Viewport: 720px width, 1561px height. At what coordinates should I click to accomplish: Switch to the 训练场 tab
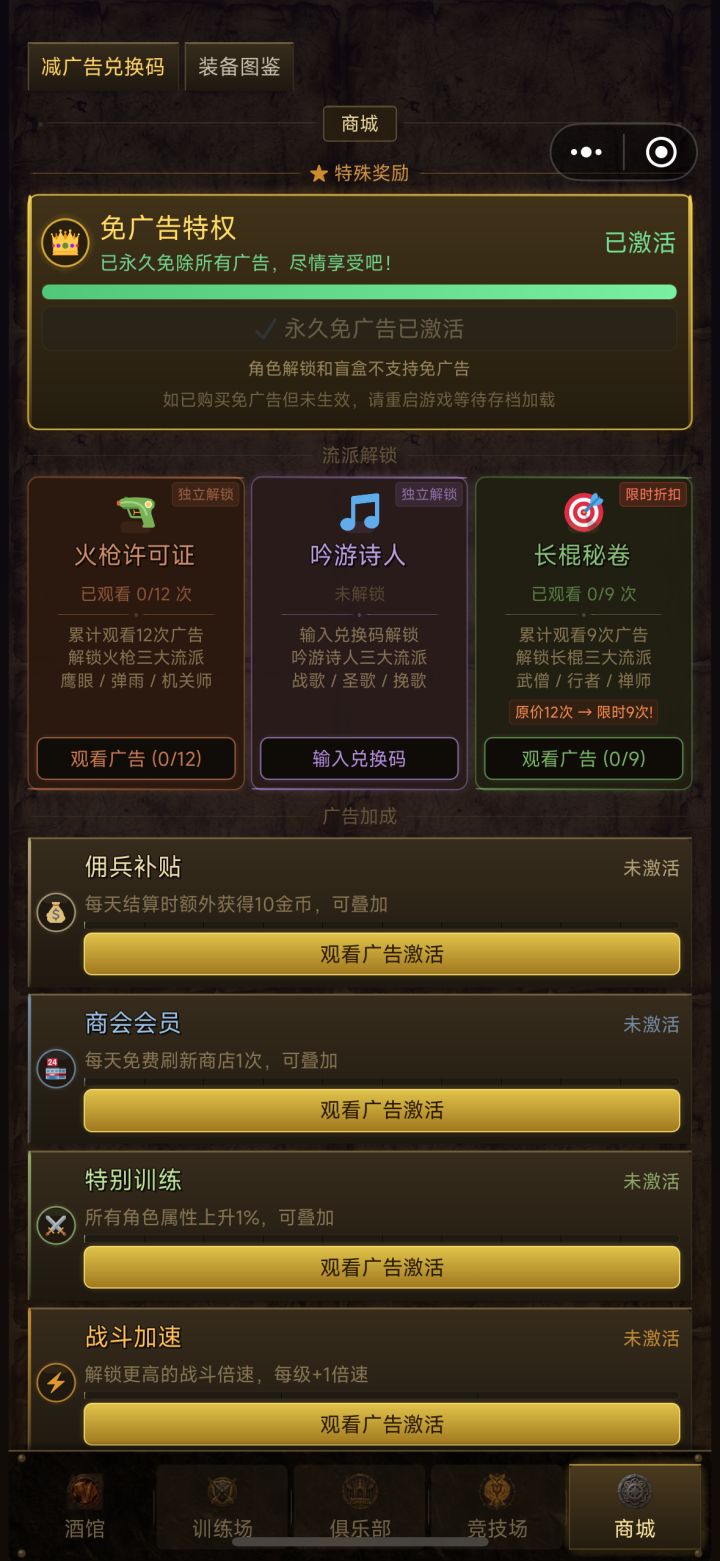click(x=221, y=1507)
